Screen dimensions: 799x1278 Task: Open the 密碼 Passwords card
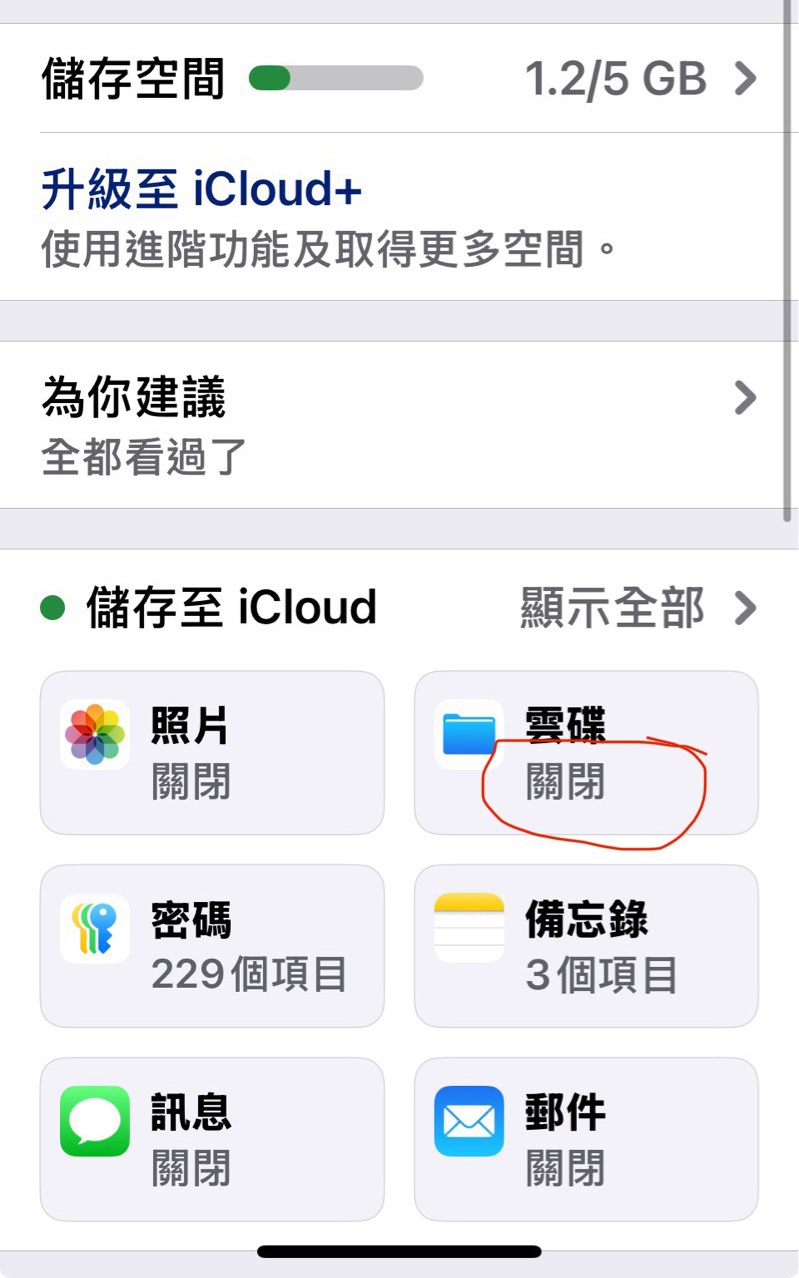point(212,946)
